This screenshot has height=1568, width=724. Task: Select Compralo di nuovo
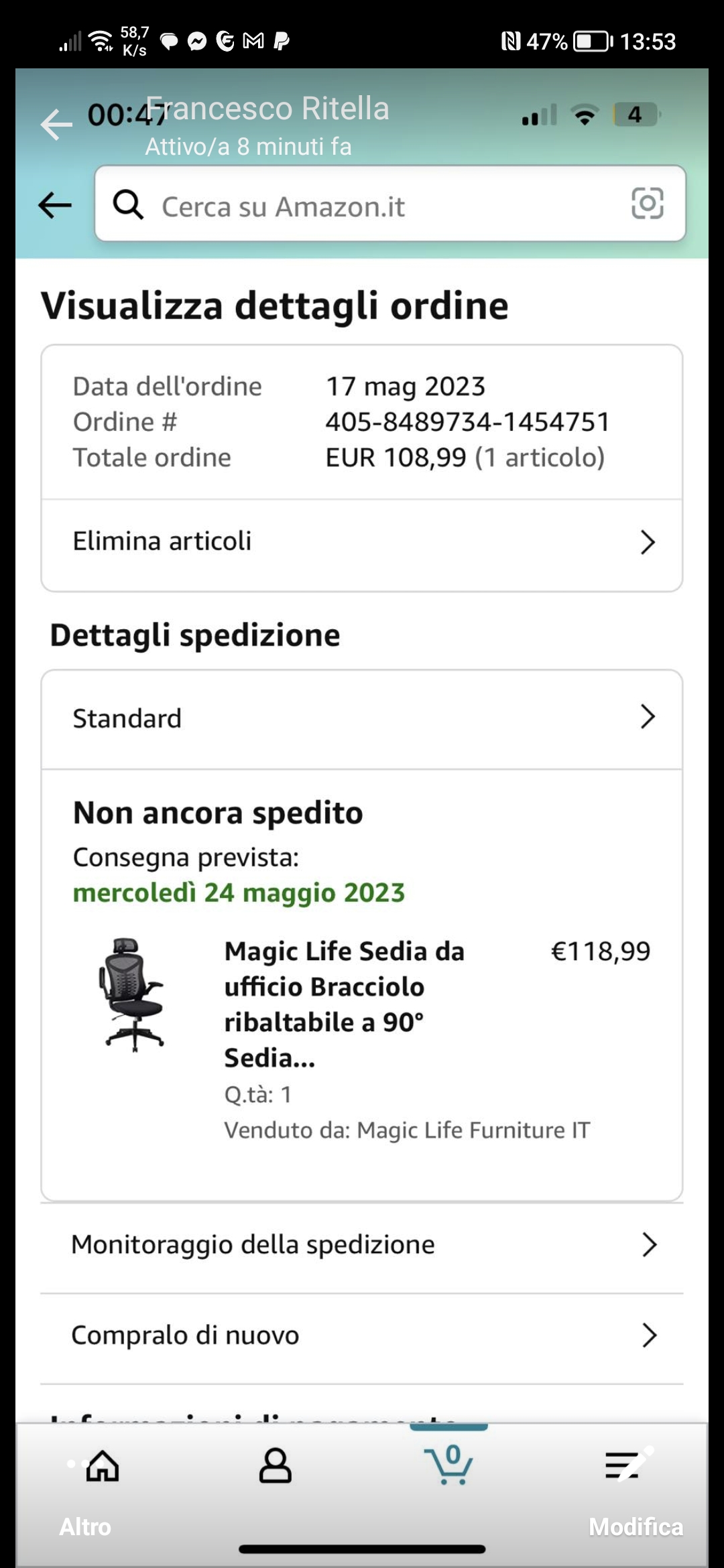tap(362, 1335)
